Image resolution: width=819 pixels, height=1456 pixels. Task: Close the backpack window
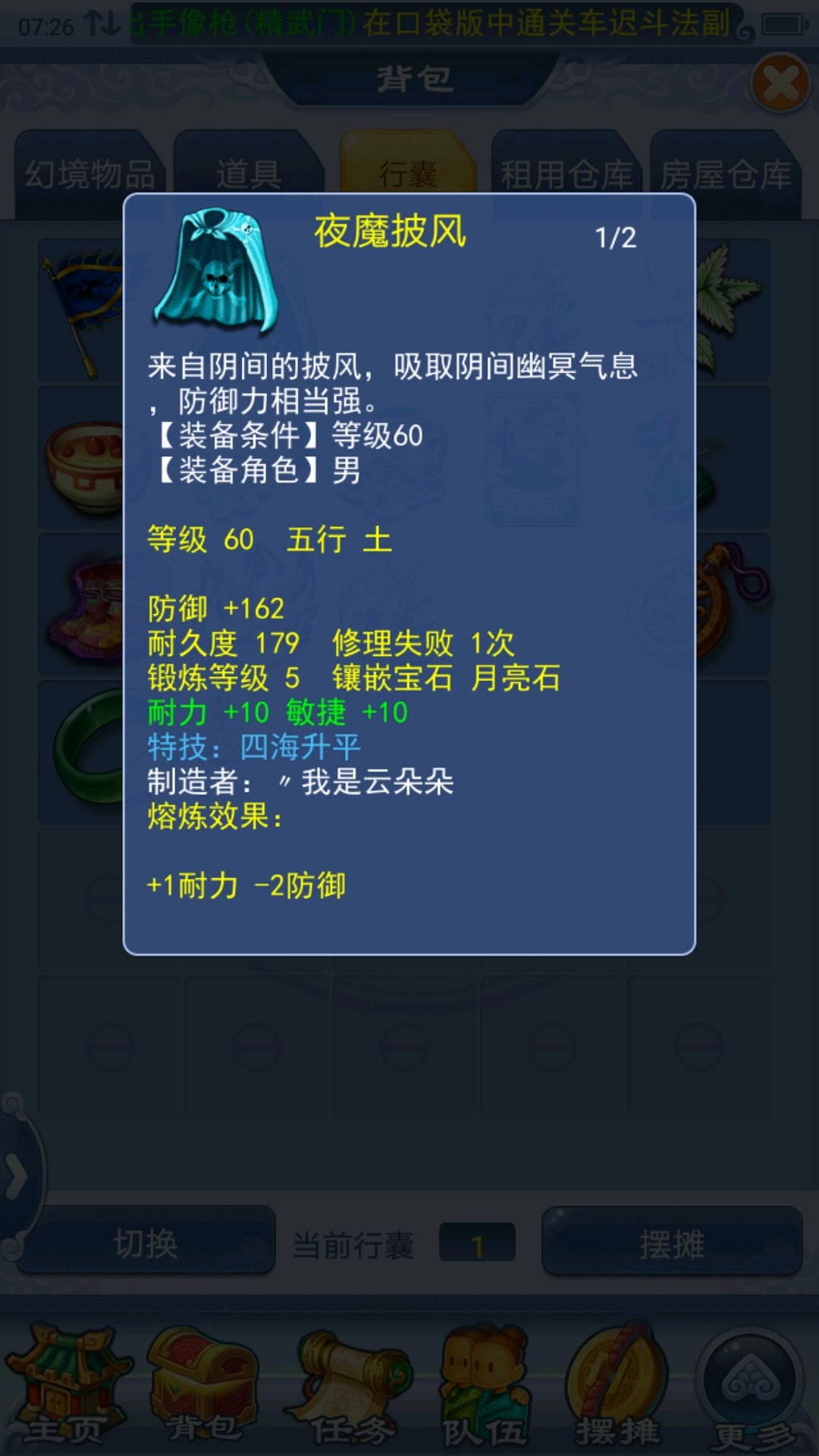[x=780, y=83]
